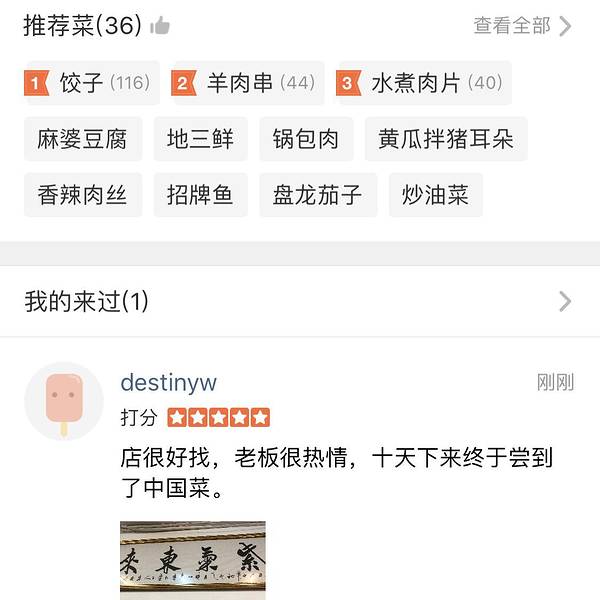
Task: Choose the 地三鲜 dish chip
Action: (x=200, y=139)
